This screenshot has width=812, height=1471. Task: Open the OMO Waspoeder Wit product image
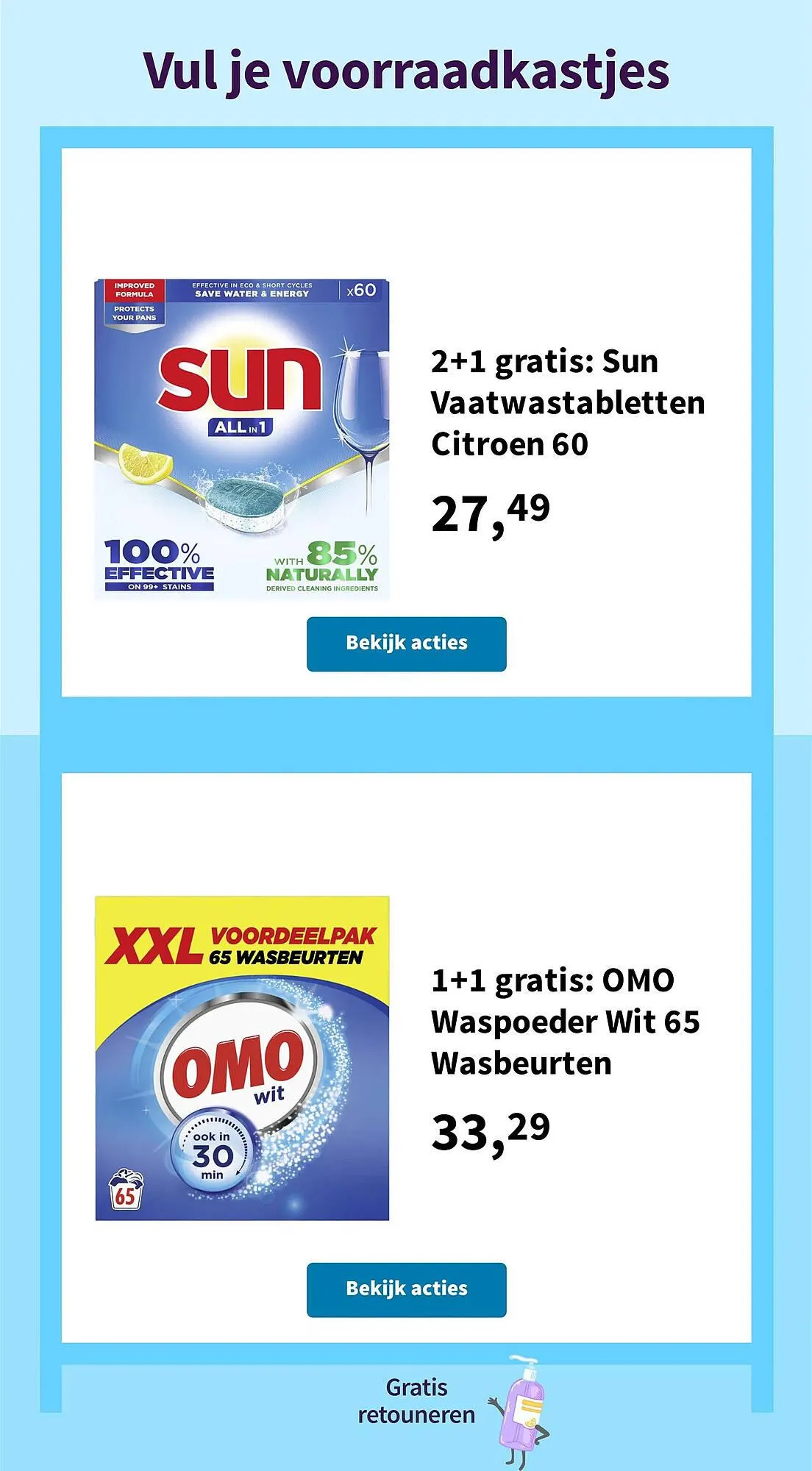[242, 1058]
